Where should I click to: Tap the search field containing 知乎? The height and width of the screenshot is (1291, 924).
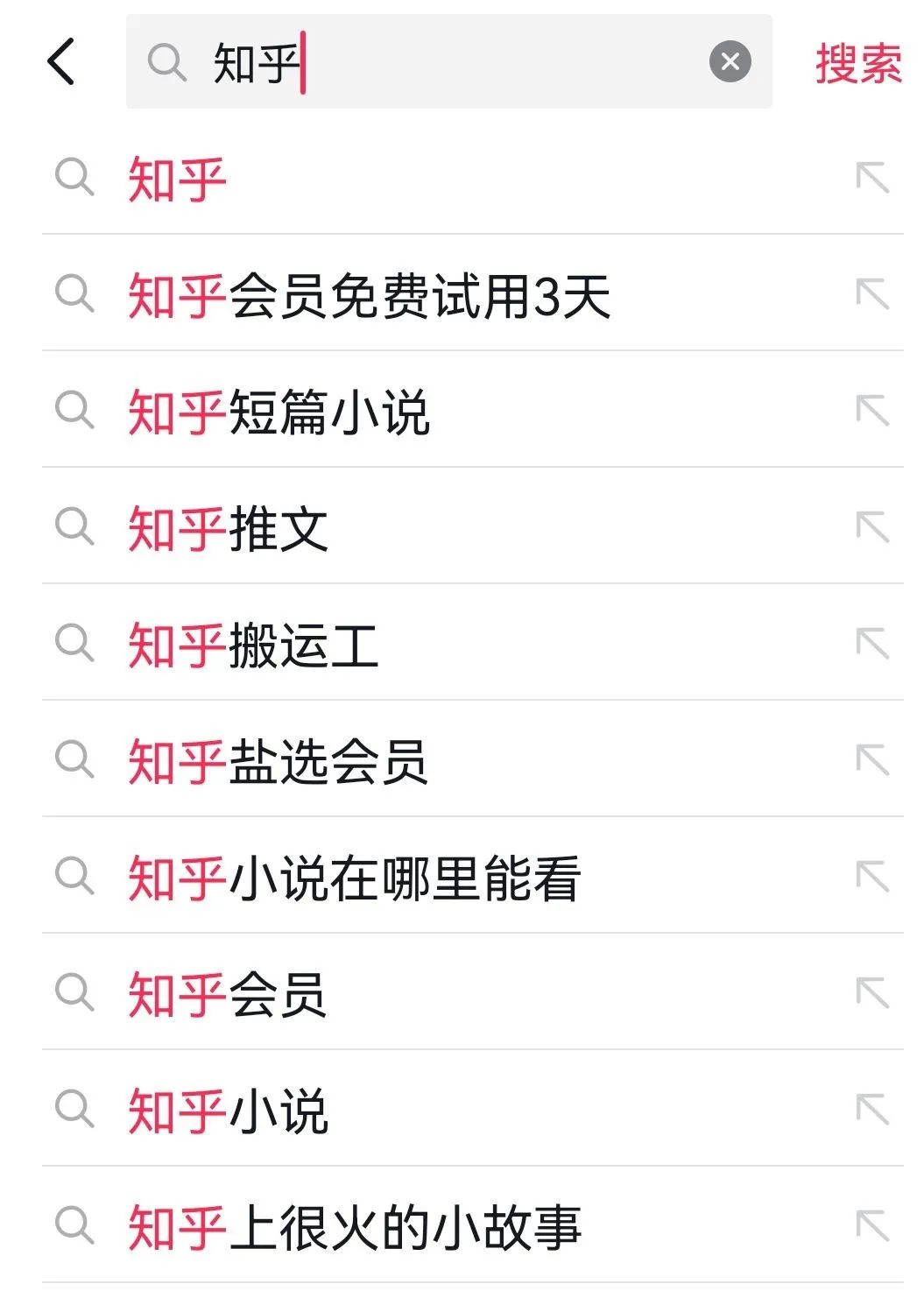tap(438, 62)
